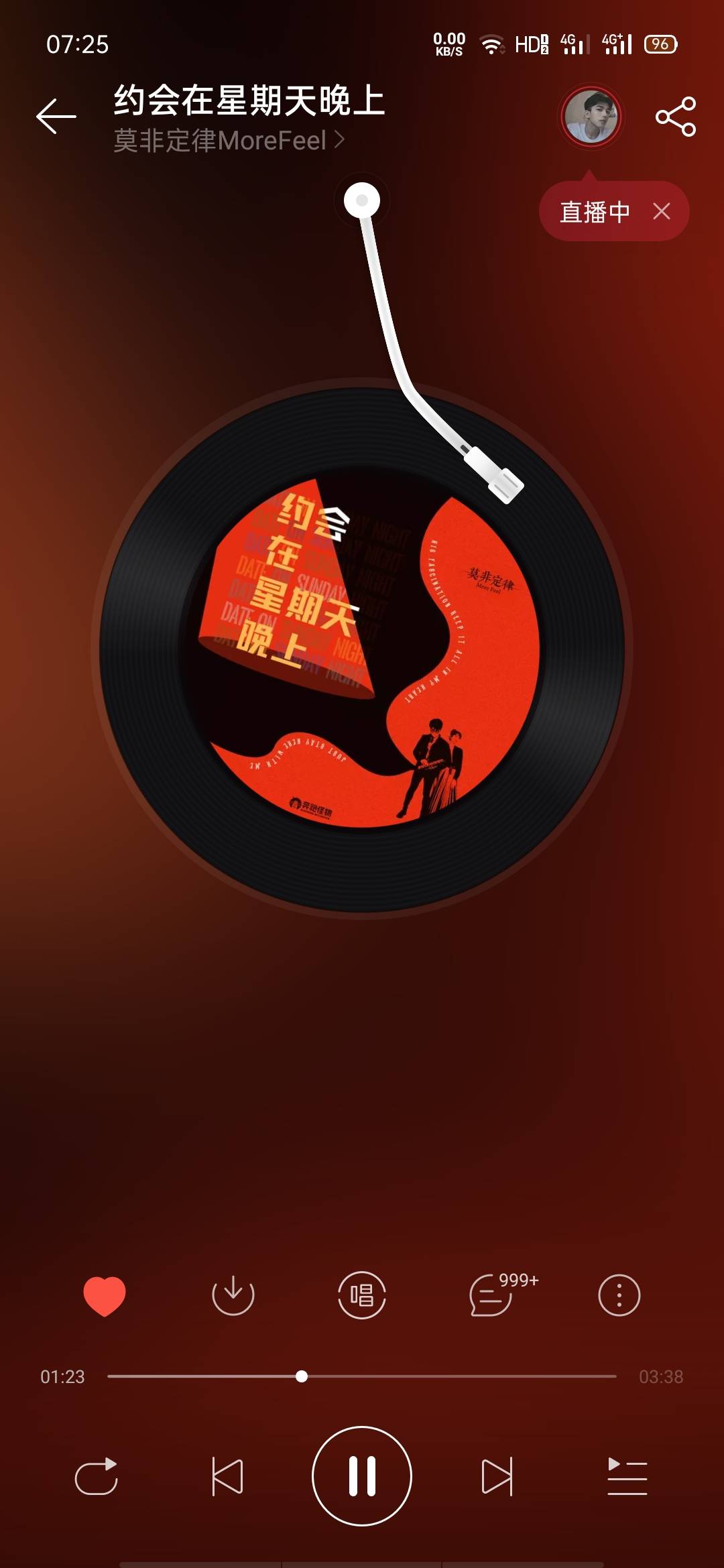Unlike the song with the red heart

[x=104, y=1296]
